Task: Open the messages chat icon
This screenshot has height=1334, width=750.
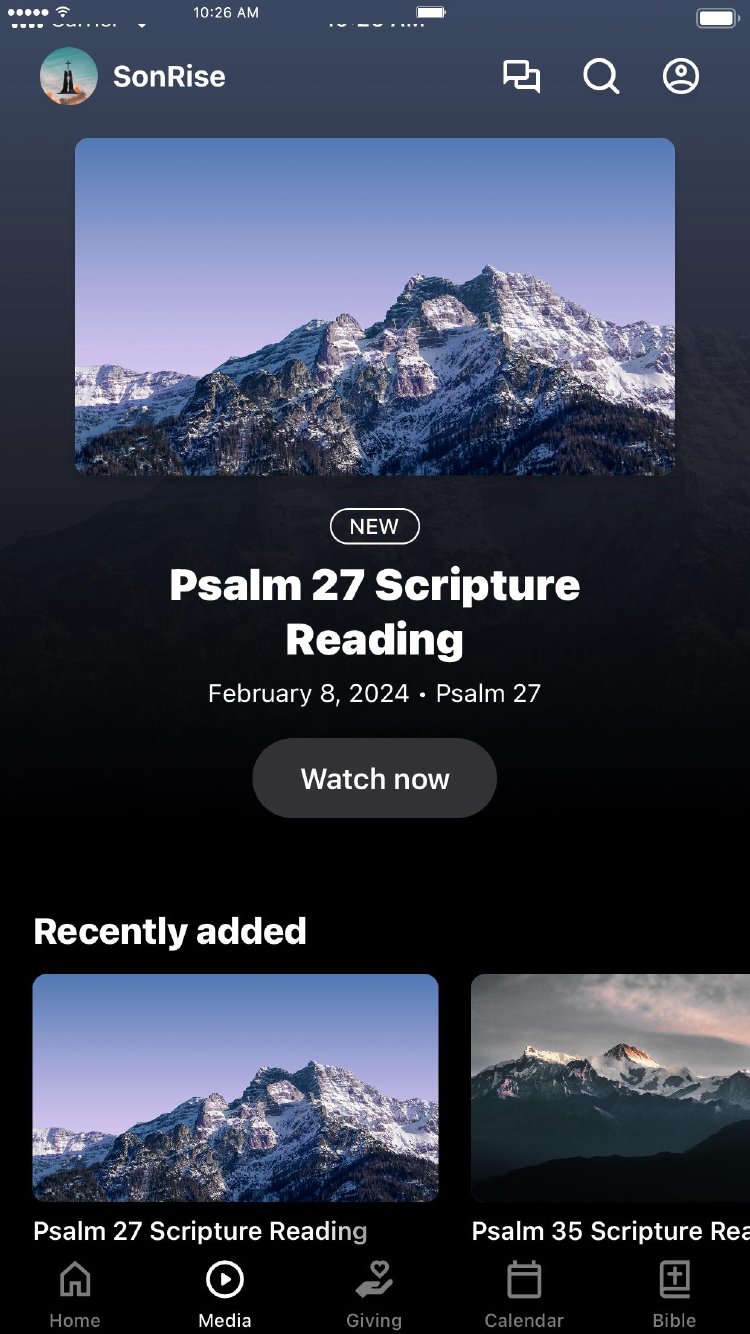Action: pos(521,77)
